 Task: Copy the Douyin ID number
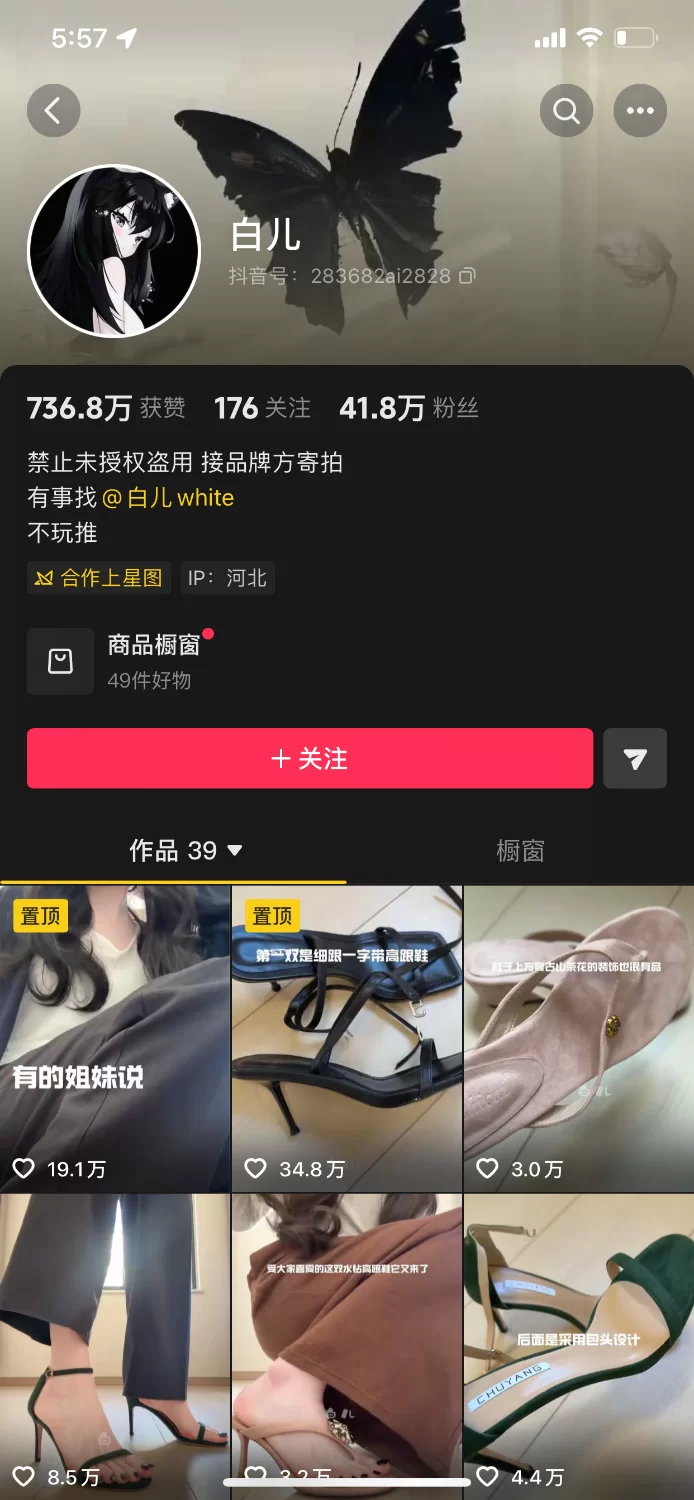pos(467,276)
